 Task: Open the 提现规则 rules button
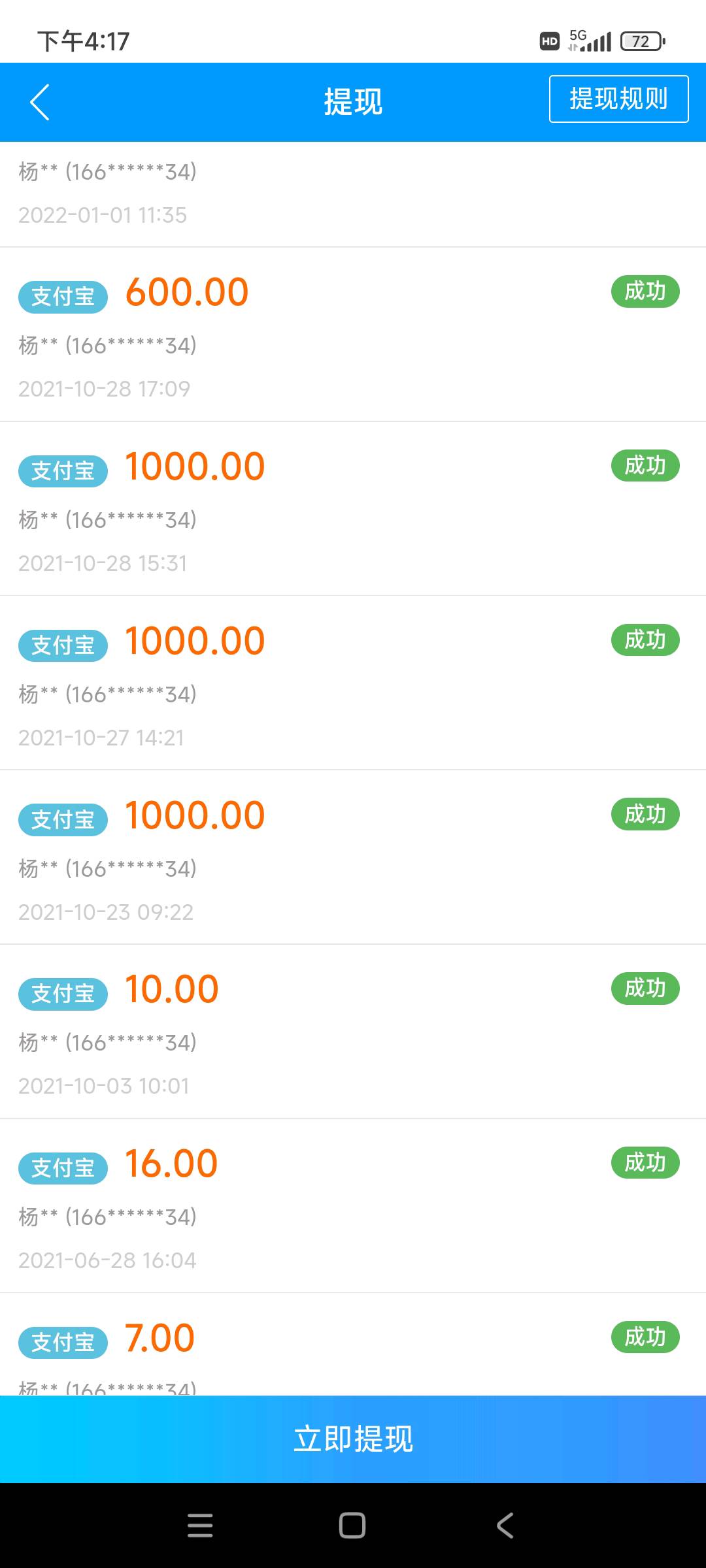click(618, 99)
